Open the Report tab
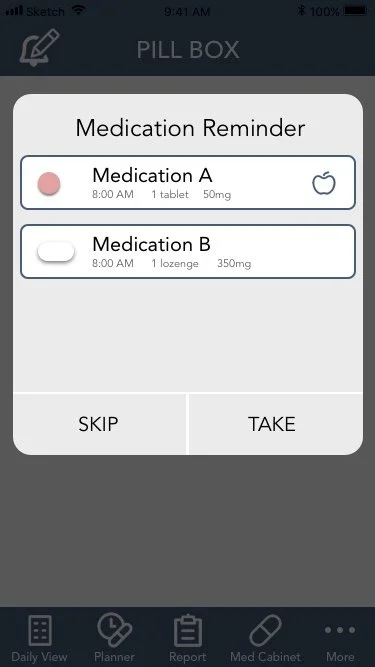This screenshot has width=375, height=667. 188,638
